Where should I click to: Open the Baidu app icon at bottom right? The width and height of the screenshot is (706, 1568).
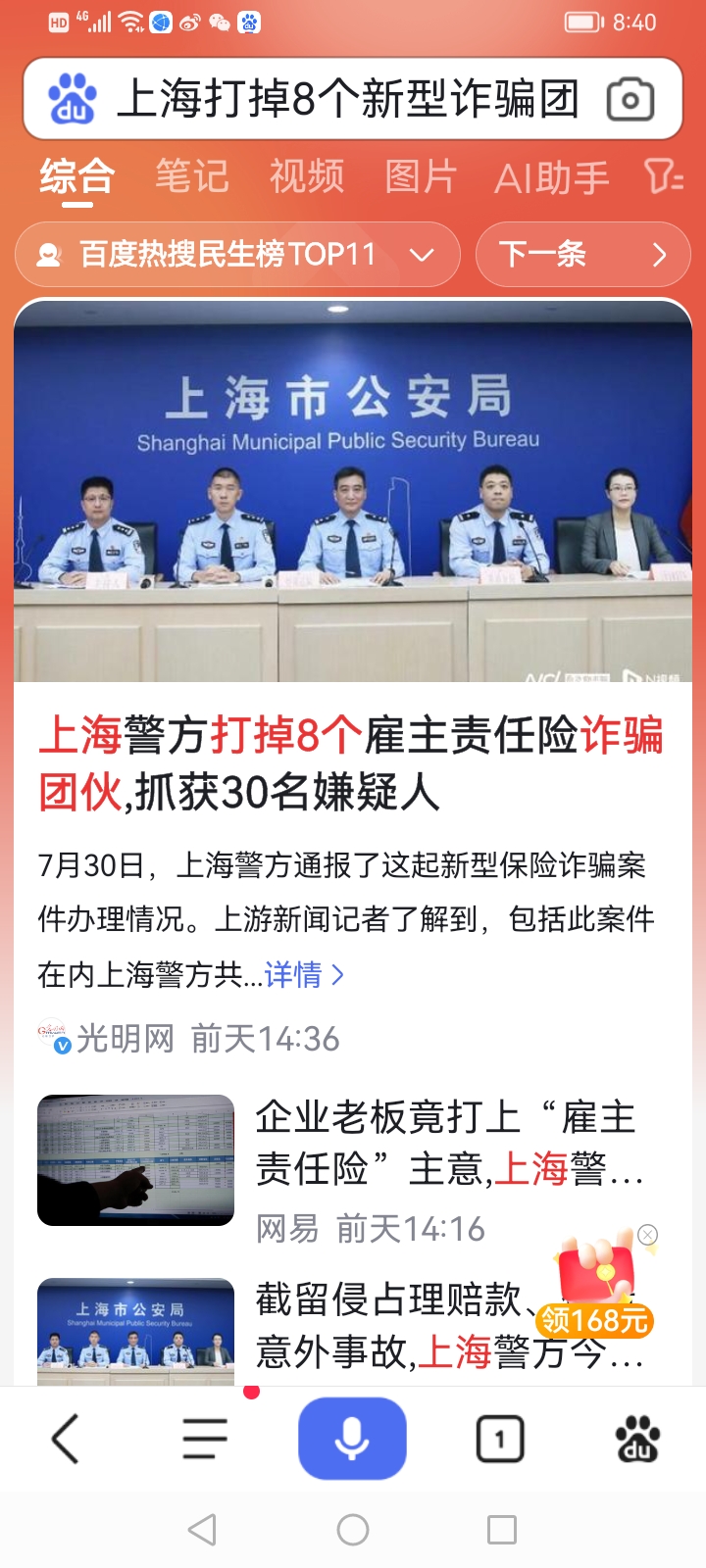click(x=638, y=1437)
